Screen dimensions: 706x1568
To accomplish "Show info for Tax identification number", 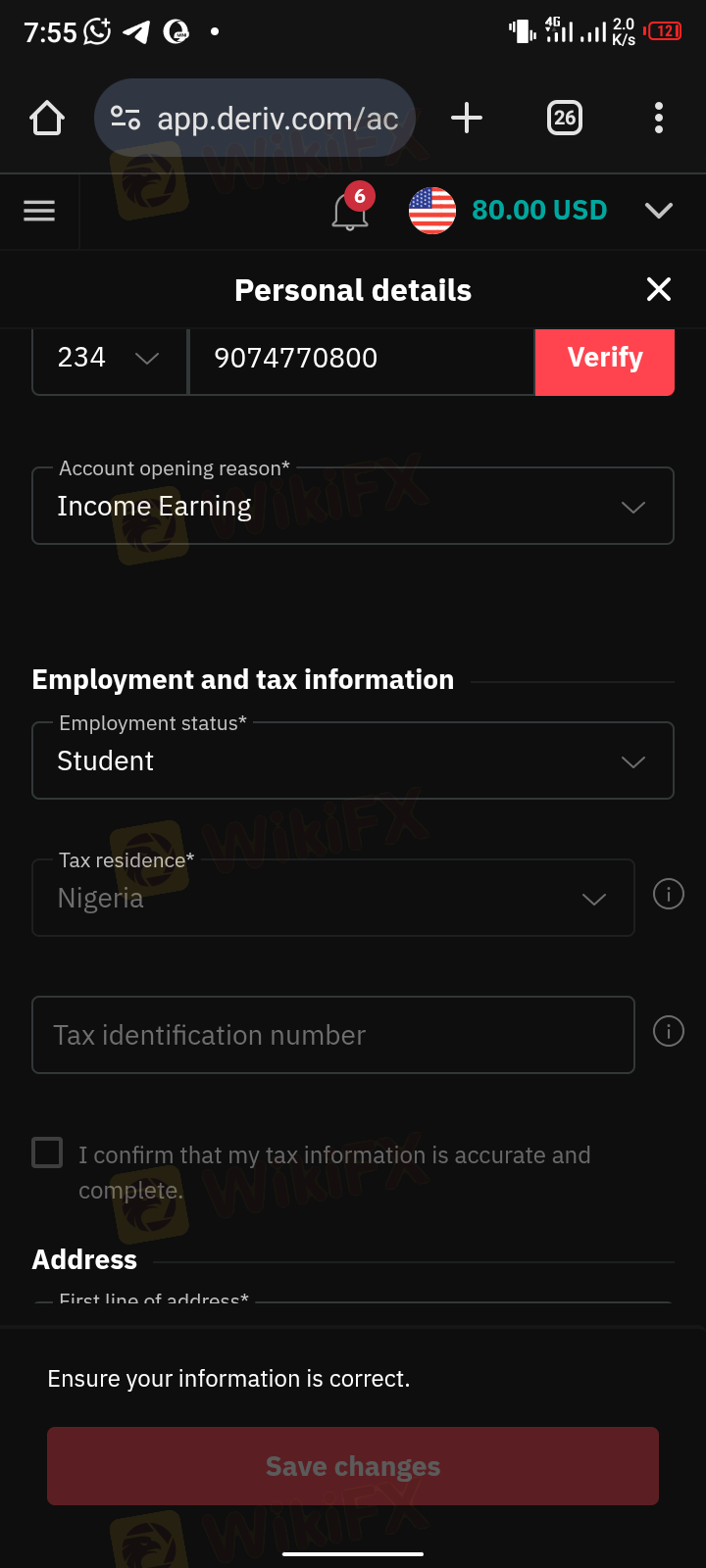I will (669, 1031).
